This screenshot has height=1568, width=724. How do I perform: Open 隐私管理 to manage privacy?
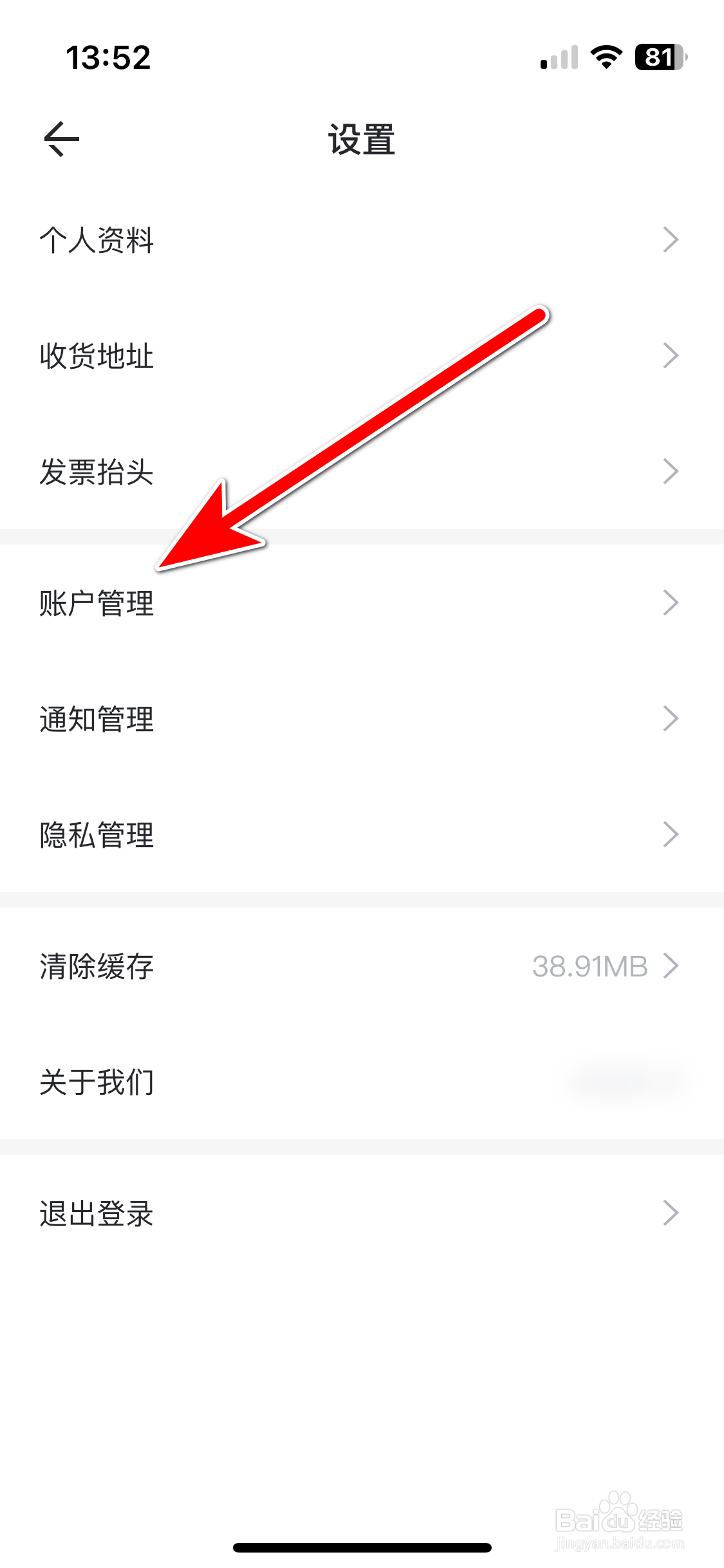pyautogui.click(x=95, y=835)
